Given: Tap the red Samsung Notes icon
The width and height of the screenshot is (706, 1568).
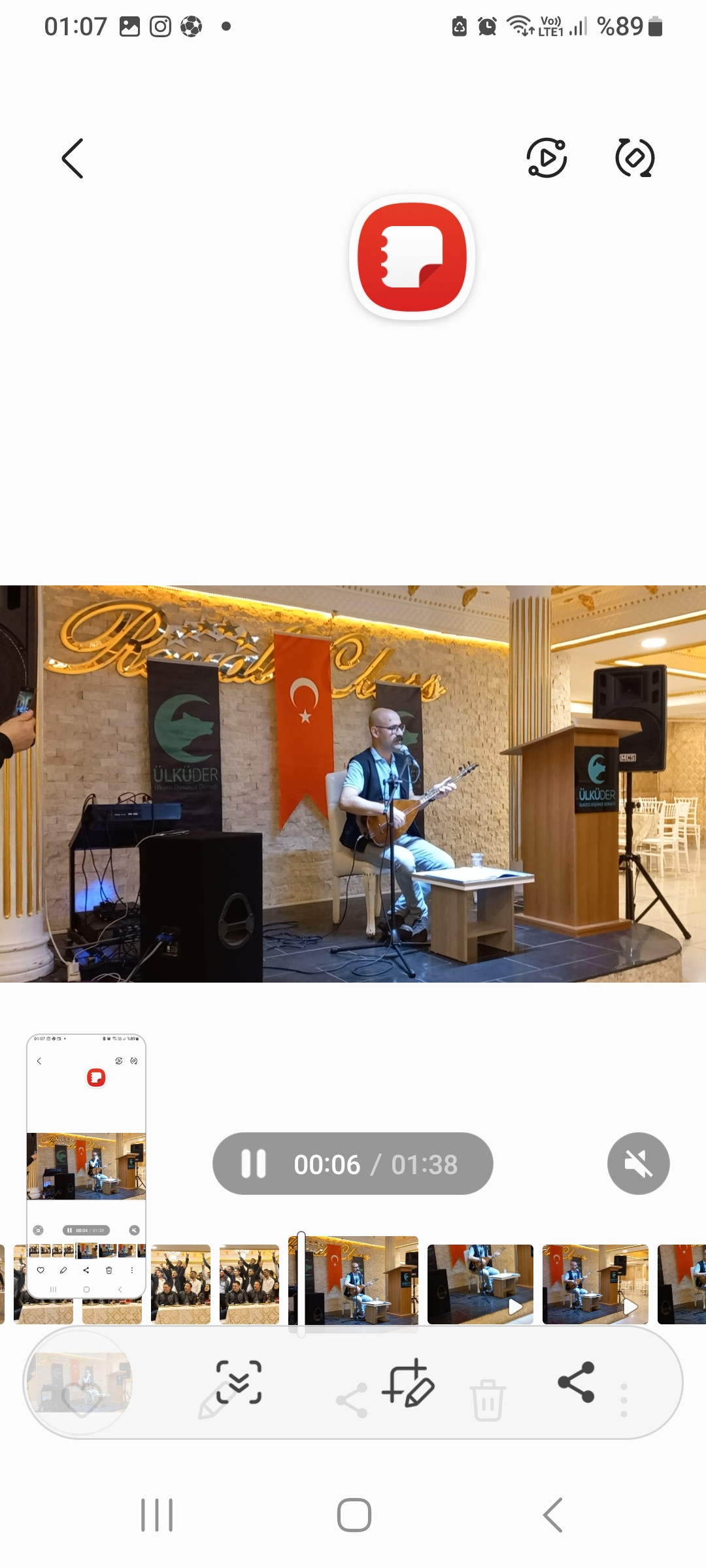Looking at the screenshot, I should coord(412,257).
